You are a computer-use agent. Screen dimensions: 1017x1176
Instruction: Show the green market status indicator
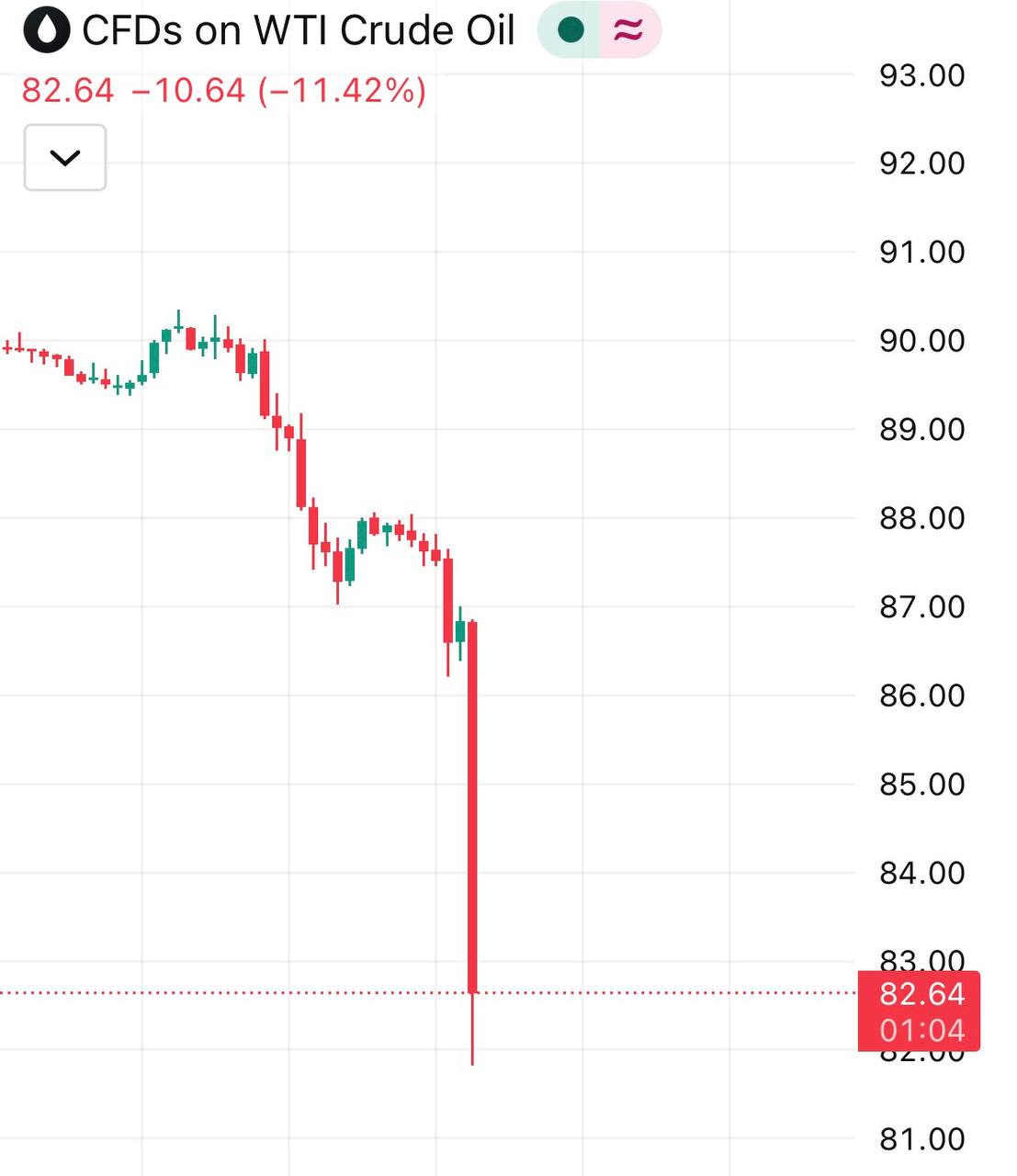(571, 31)
